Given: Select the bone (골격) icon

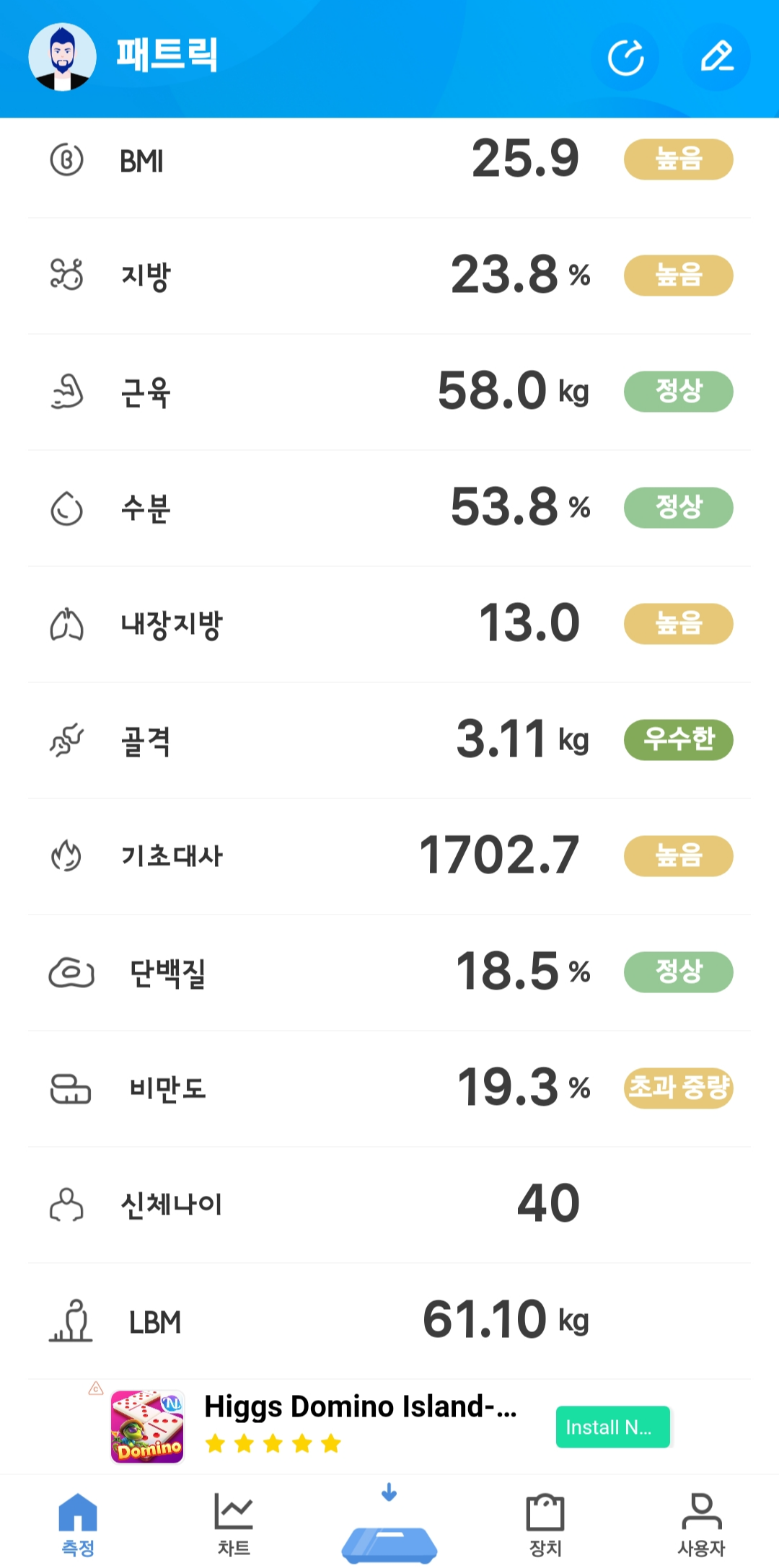Looking at the screenshot, I should click(x=67, y=740).
